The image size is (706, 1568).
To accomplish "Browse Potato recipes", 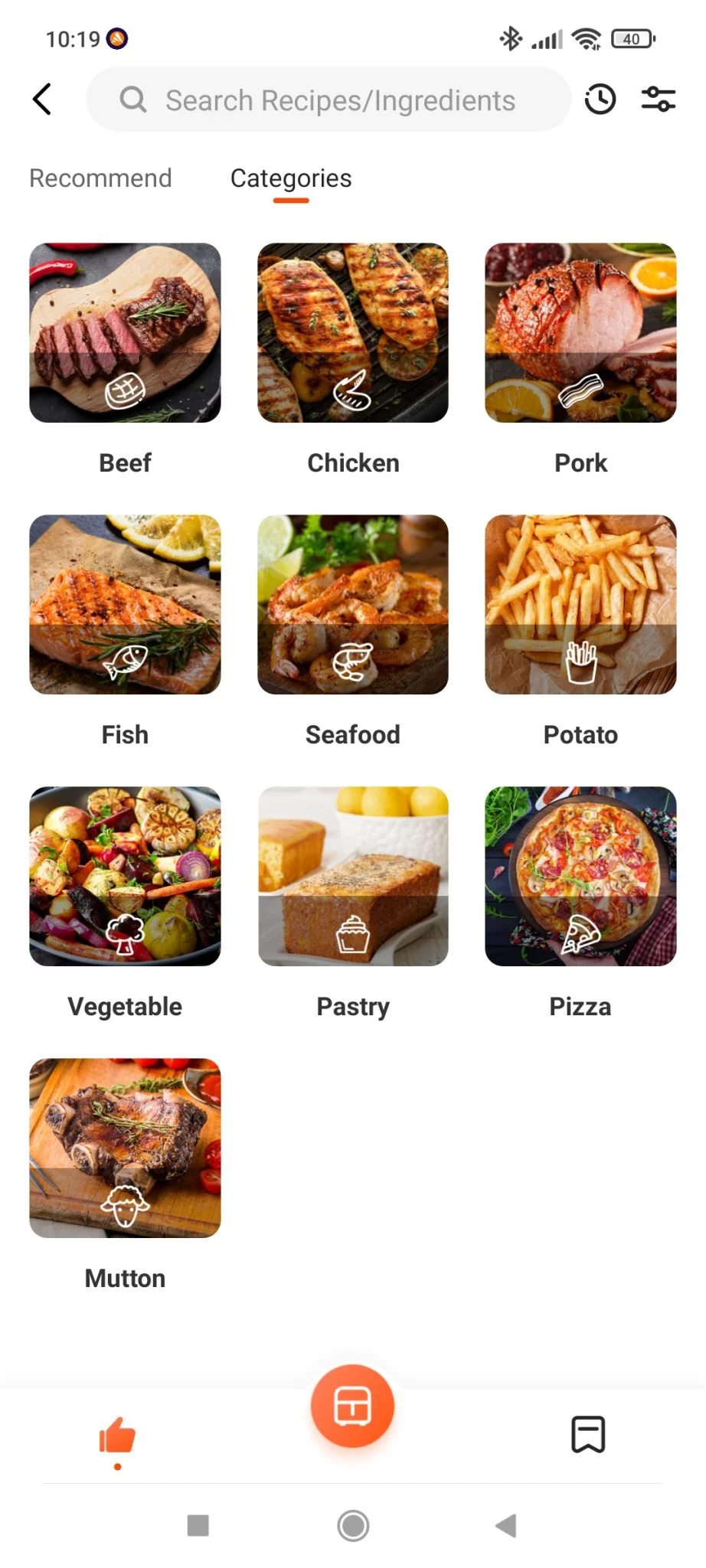I will pos(580,605).
